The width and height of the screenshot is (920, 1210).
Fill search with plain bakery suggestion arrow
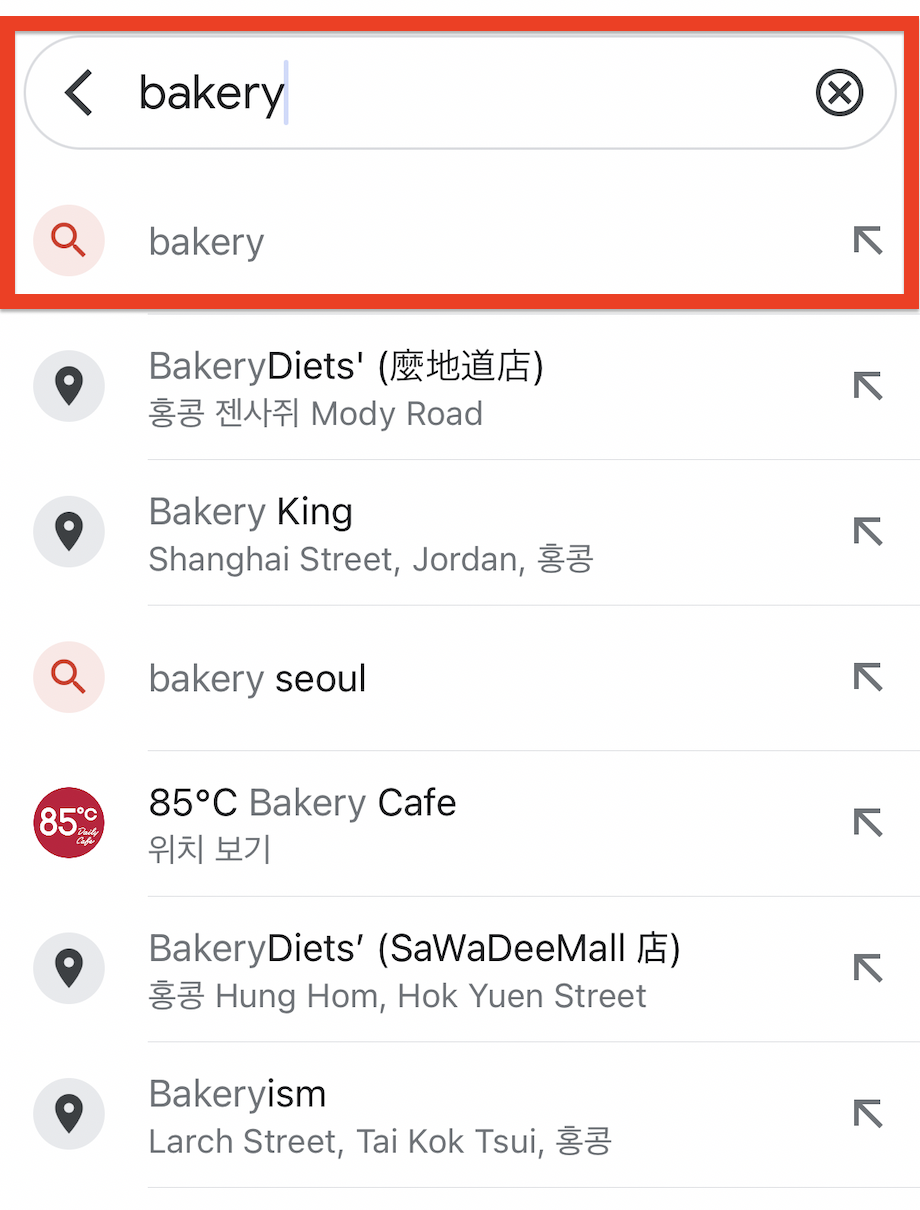click(867, 241)
